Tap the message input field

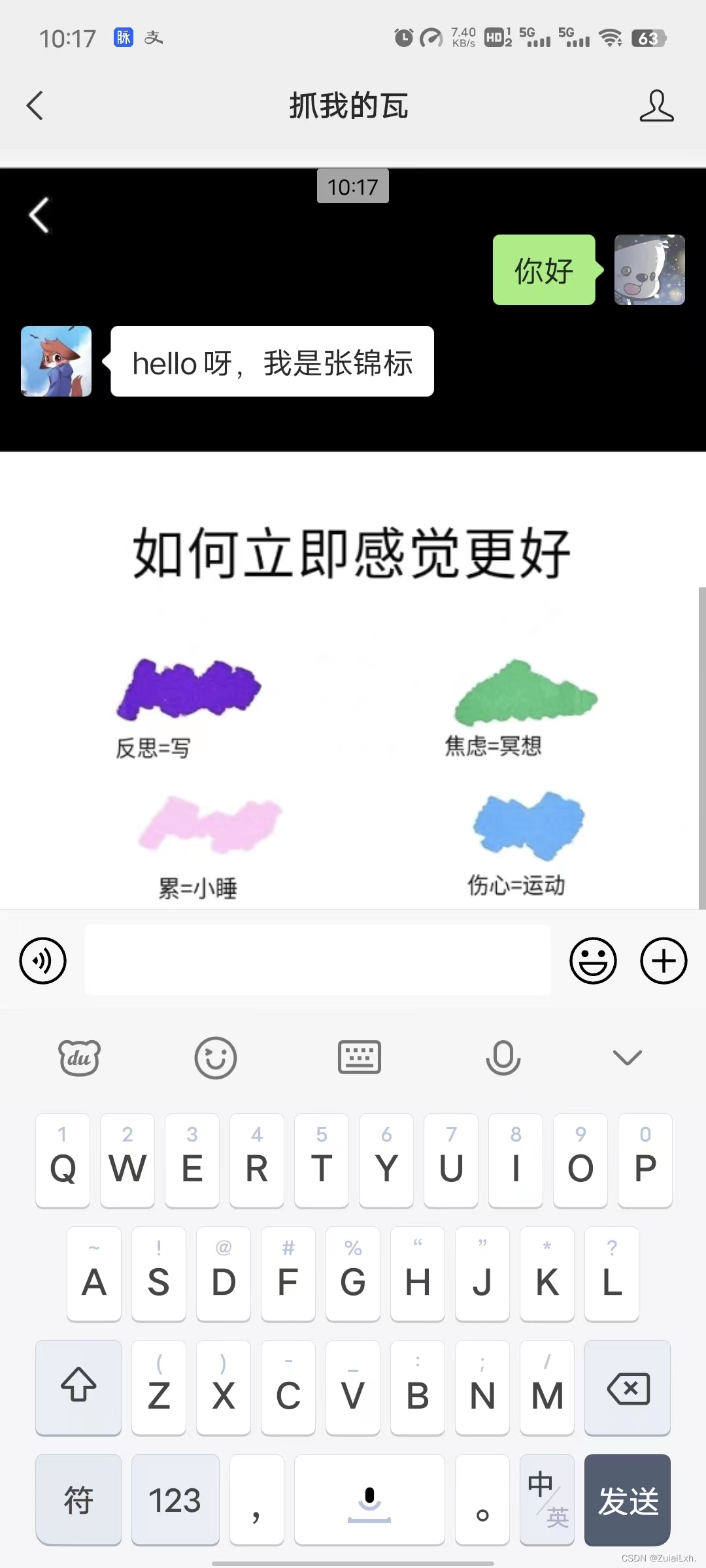point(317,960)
